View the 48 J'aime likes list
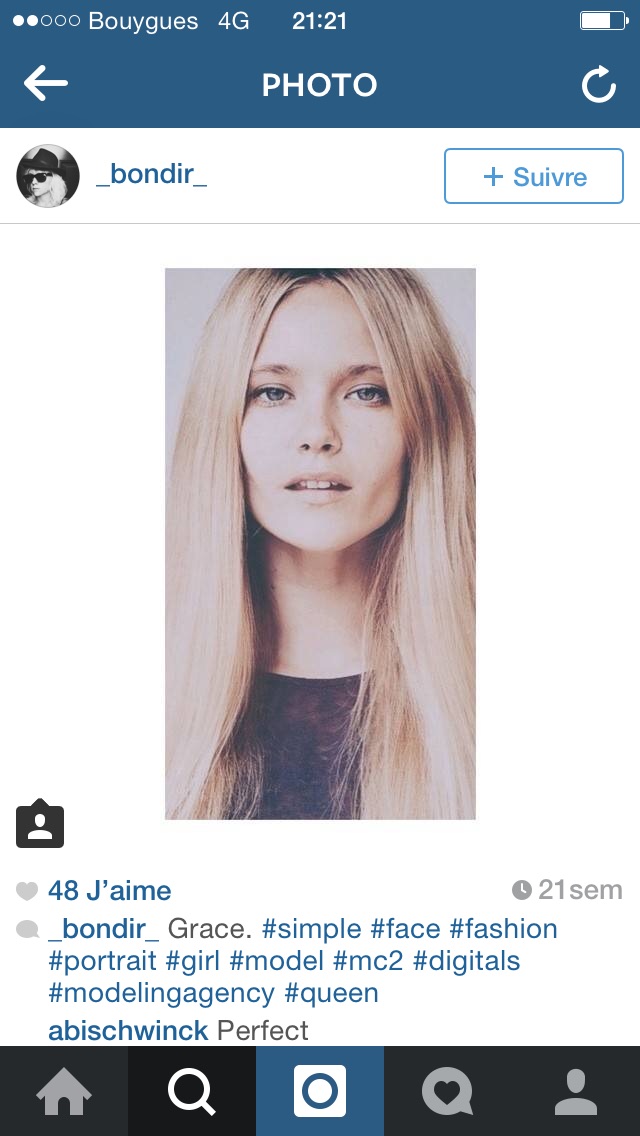This screenshot has height=1136, width=640. pyautogui.click(x=109, y=890)
